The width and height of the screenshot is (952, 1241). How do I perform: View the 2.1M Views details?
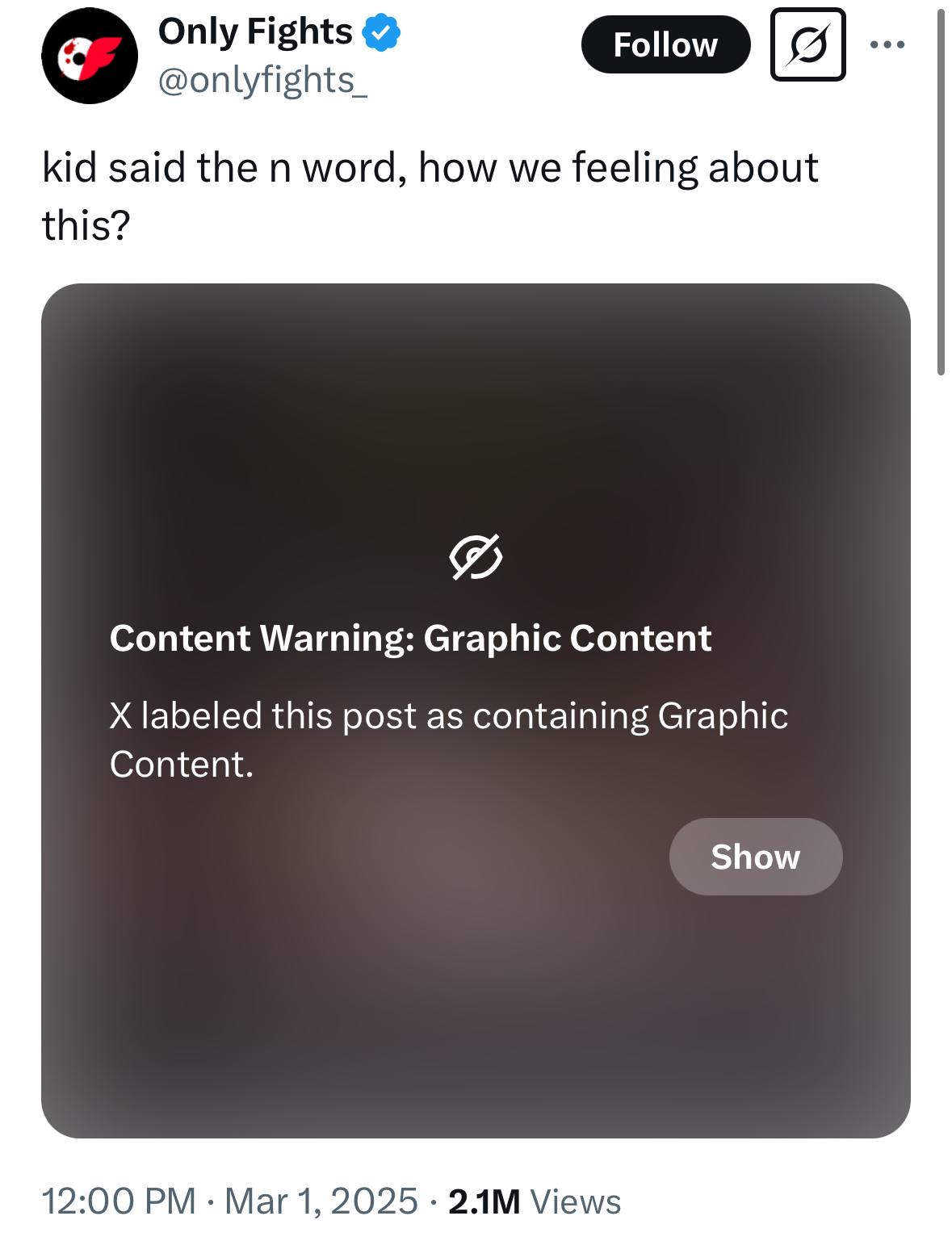pos(535,1201)
